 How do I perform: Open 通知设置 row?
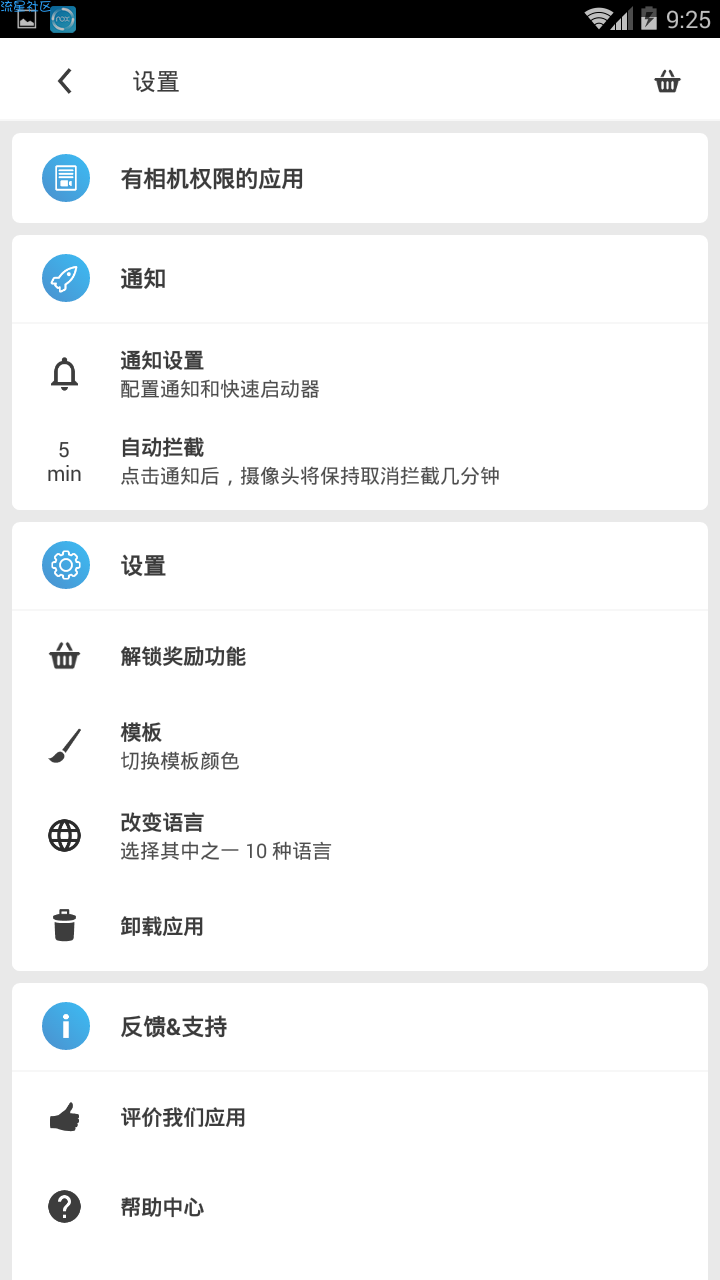360,374
